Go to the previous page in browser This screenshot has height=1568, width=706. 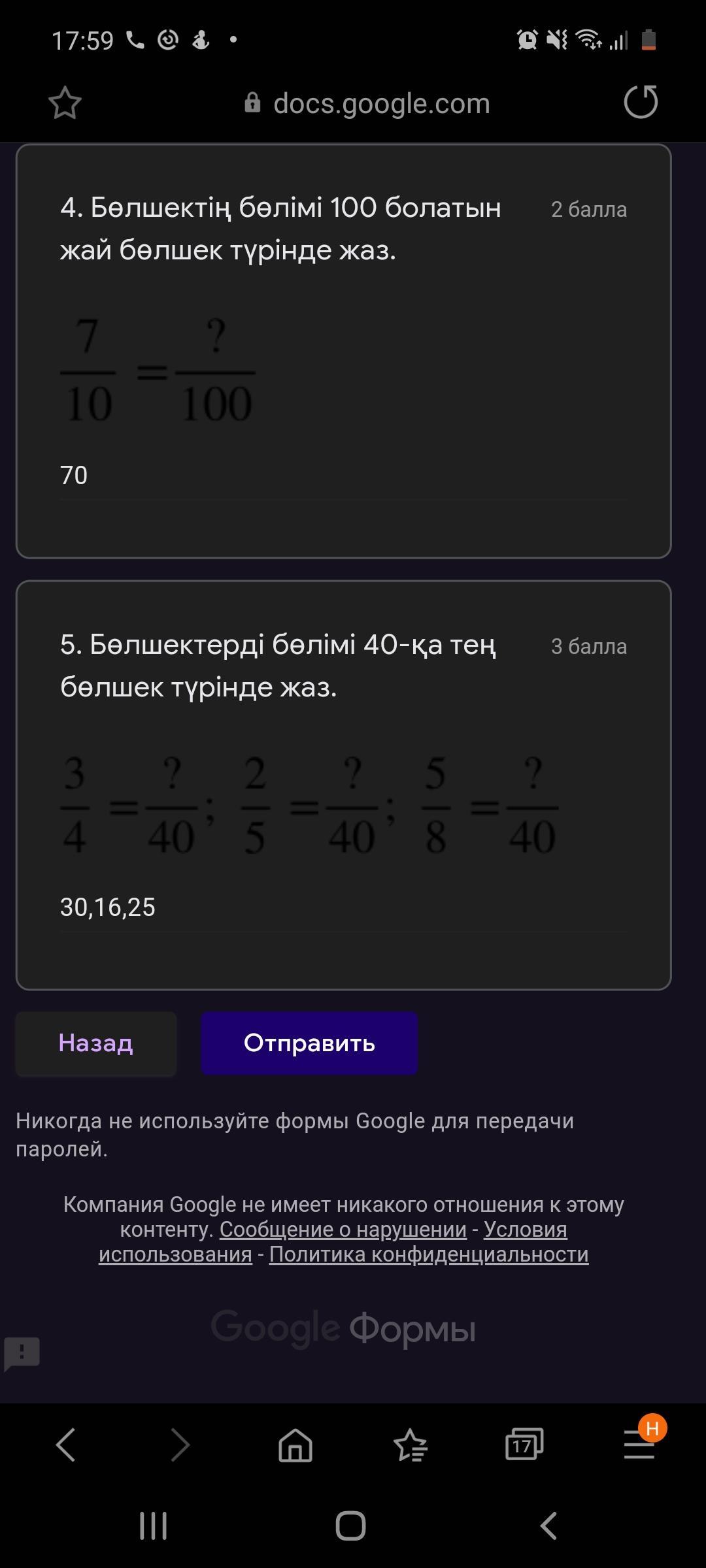66,1444
